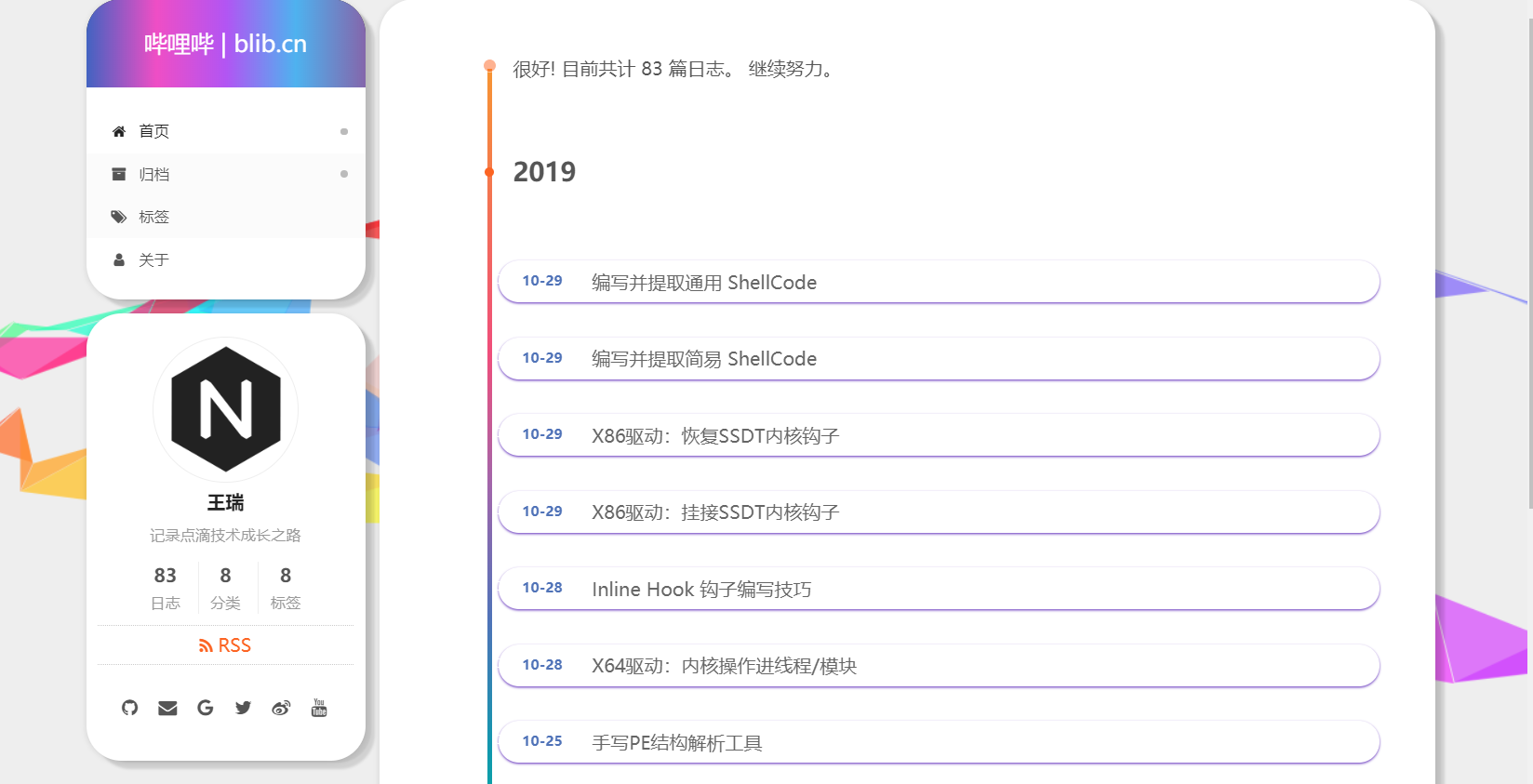Open post 编写并提取通用 ShellCode

point(704,283)
